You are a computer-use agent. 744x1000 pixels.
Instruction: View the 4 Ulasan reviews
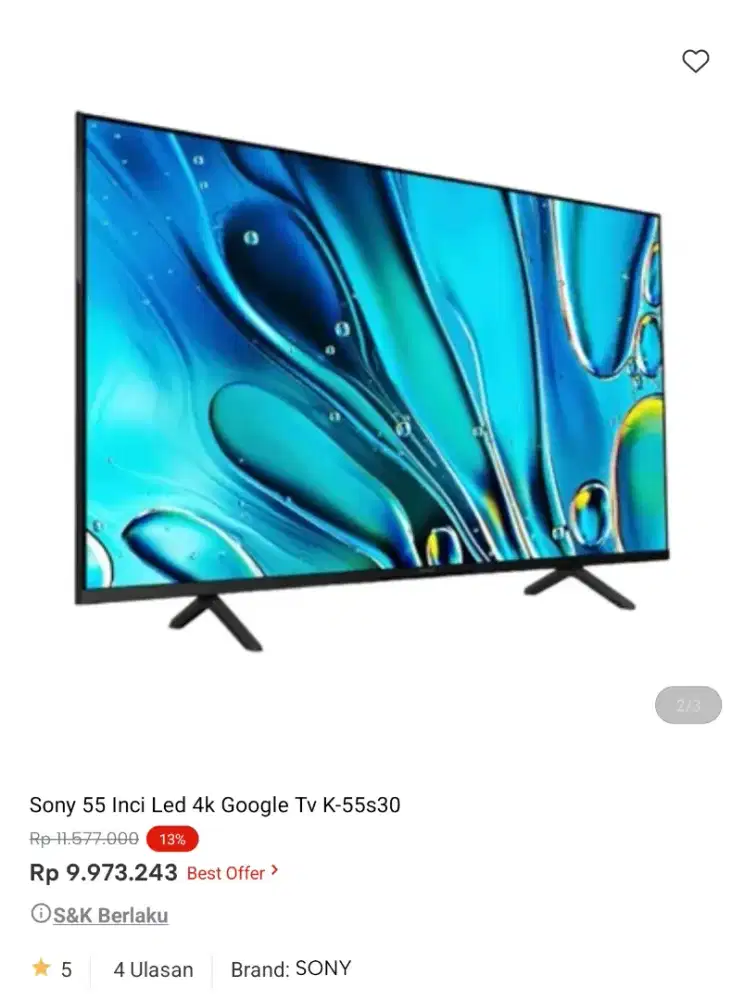(x=153, y=969)
